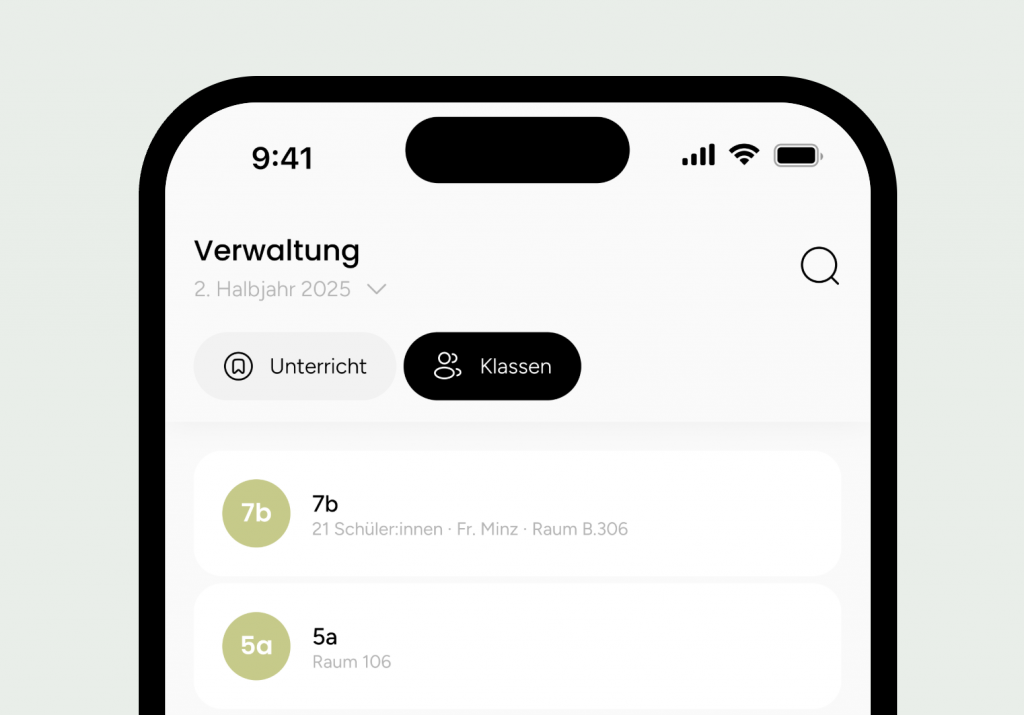Viewport: 1024px width, 715px height.
Task: Open the search magnifier icon
Action: (x=819, y=267)
